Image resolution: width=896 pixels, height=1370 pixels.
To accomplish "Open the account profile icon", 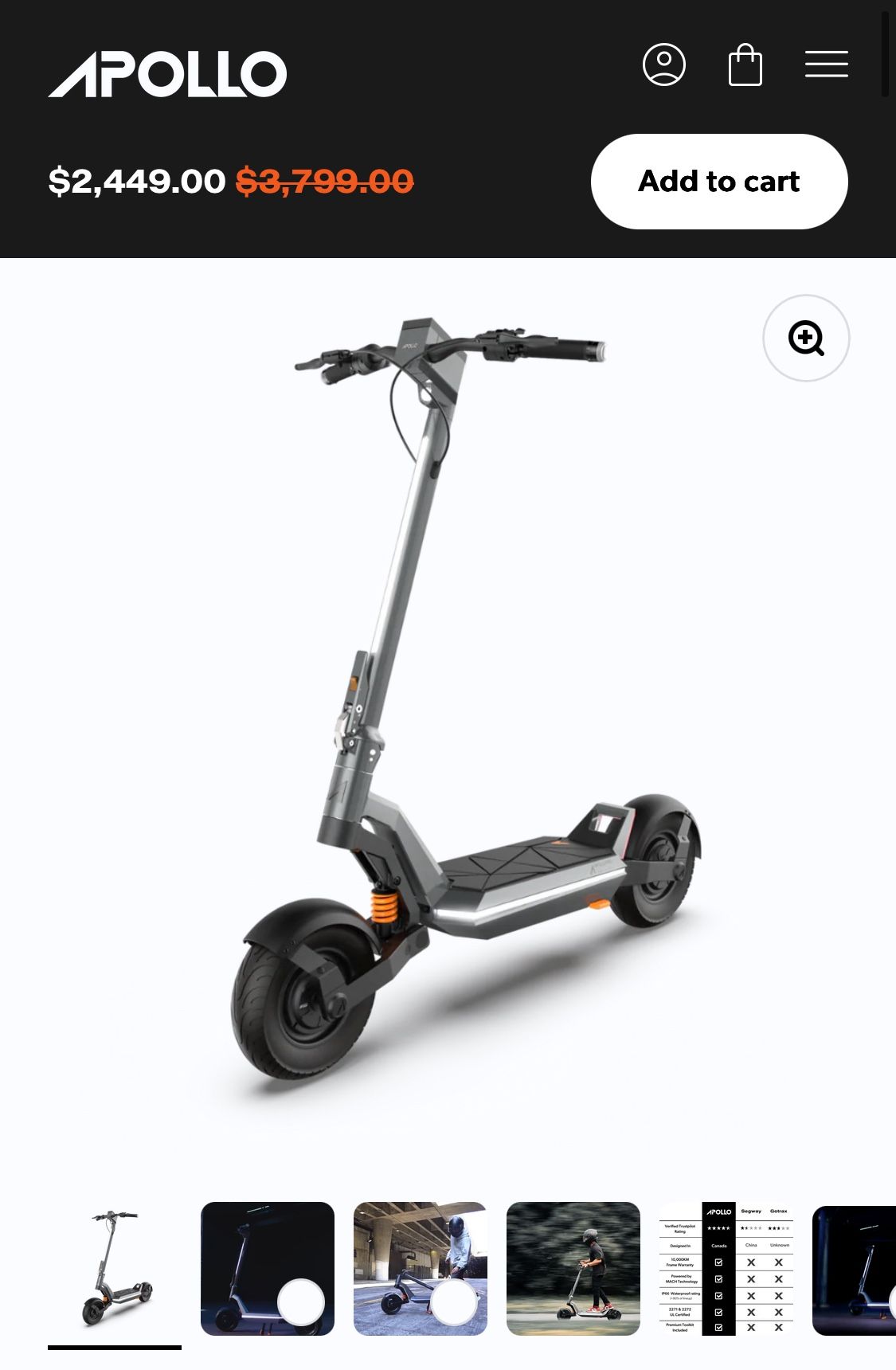I will point(664,65).
